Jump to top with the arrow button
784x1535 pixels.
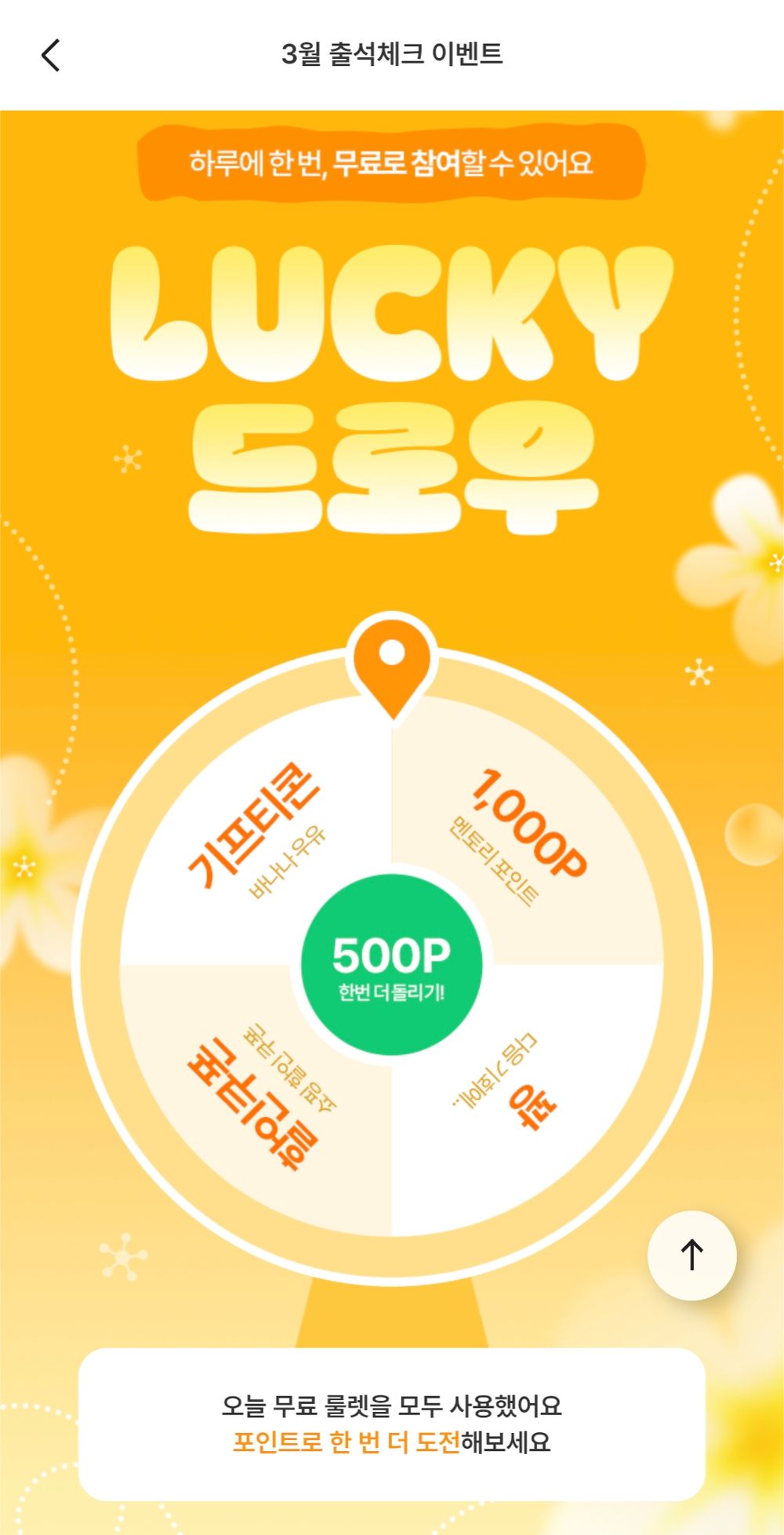(x=691, y=1255)
